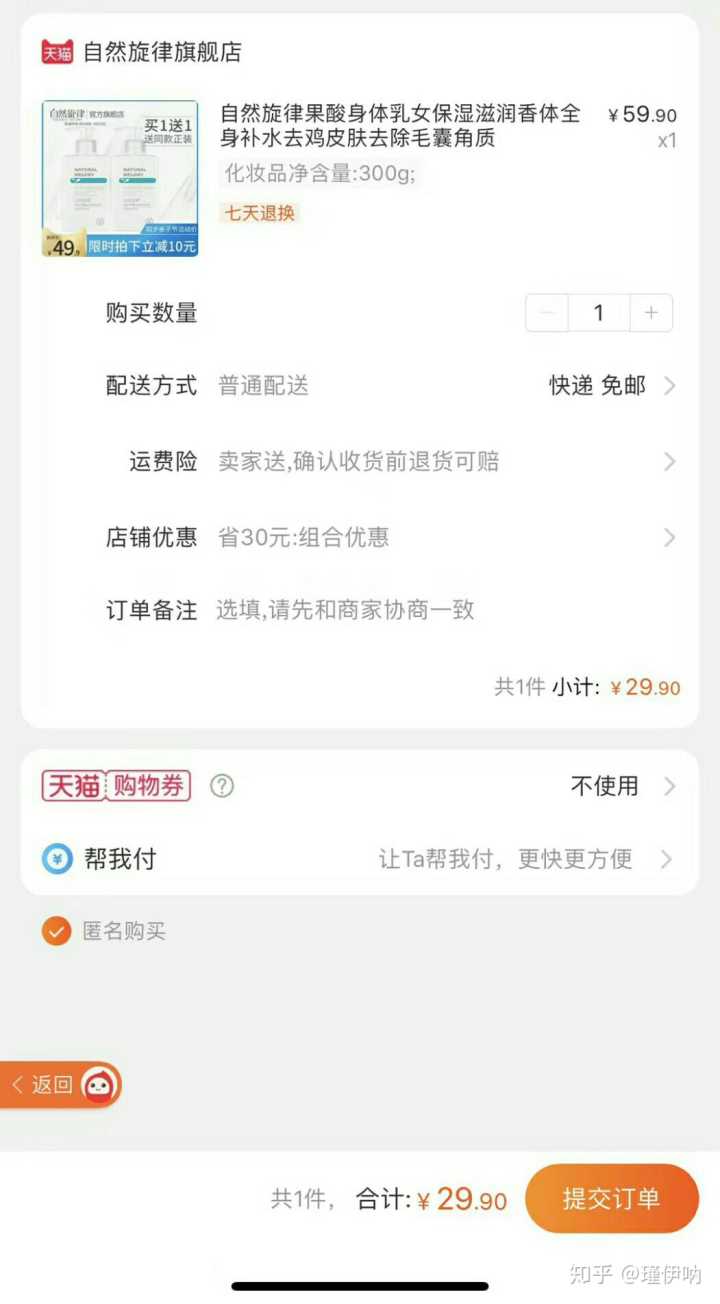Increase purchase quantity with plus button

(651, 313)
